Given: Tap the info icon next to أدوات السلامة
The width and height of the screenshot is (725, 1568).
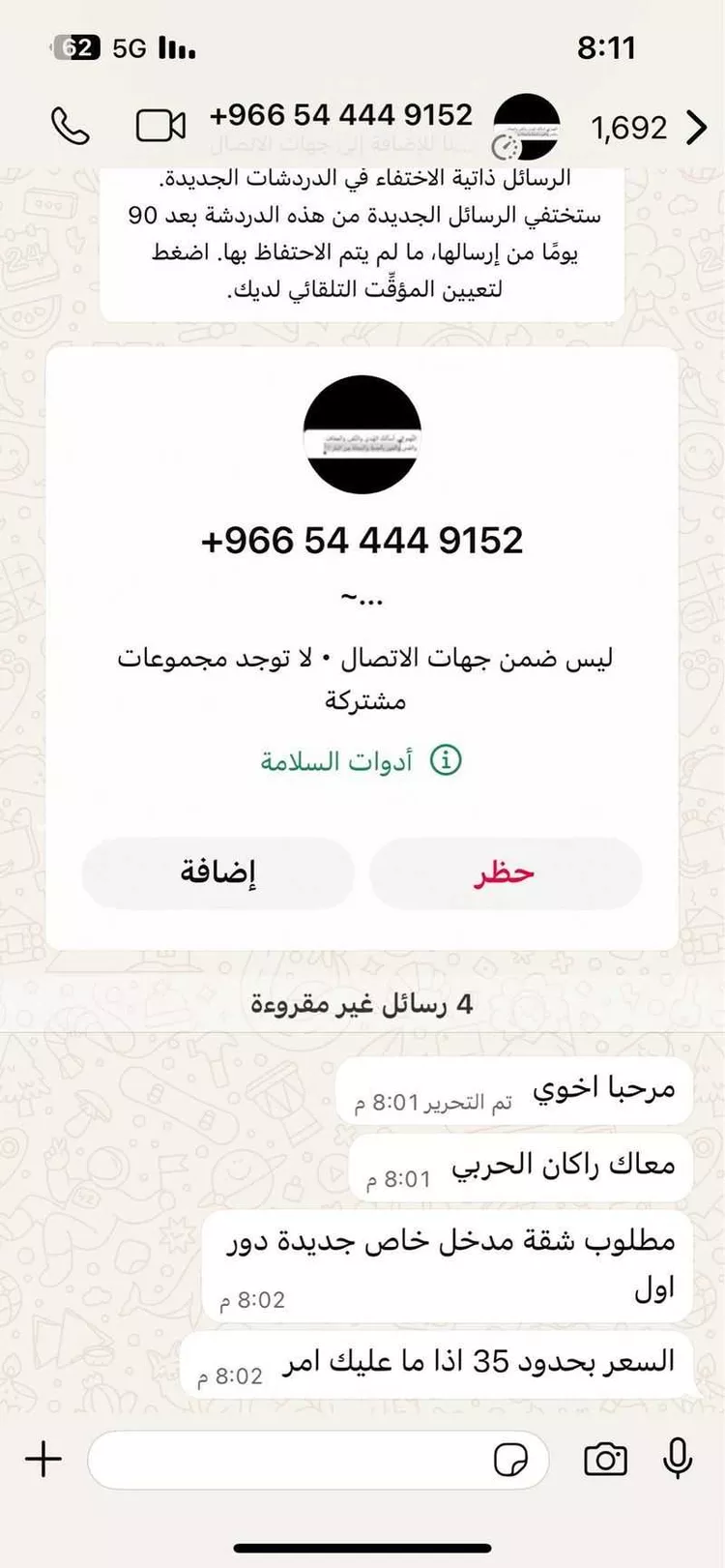Looking at the screenshot, I should click(445, 760).
